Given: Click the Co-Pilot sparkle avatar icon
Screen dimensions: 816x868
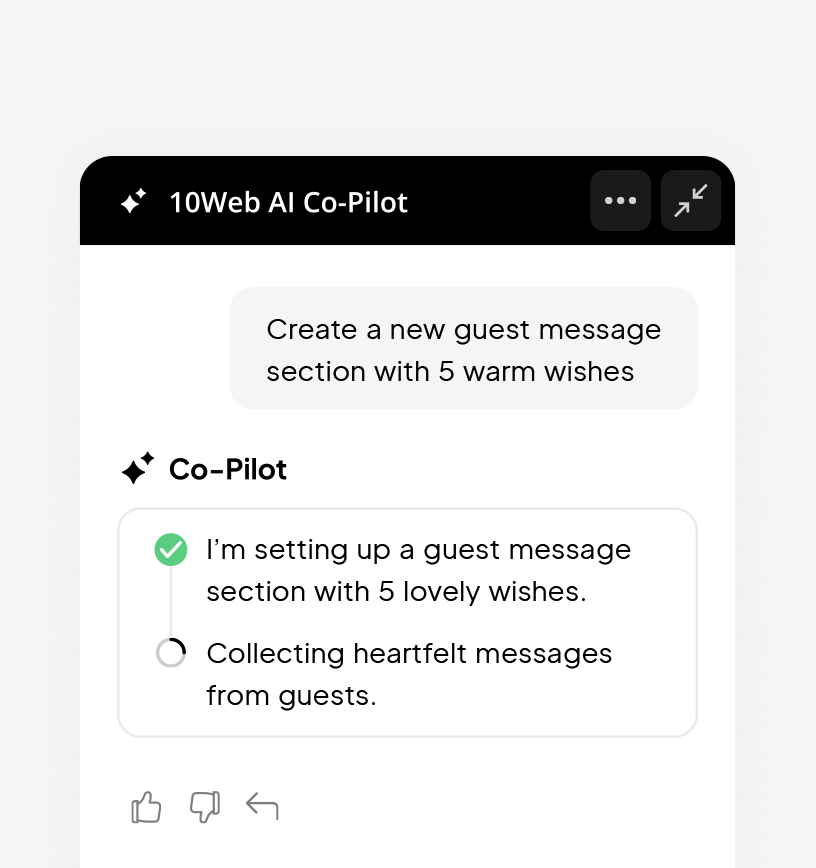Looking at the screenshot, I should tap(138, 467).
